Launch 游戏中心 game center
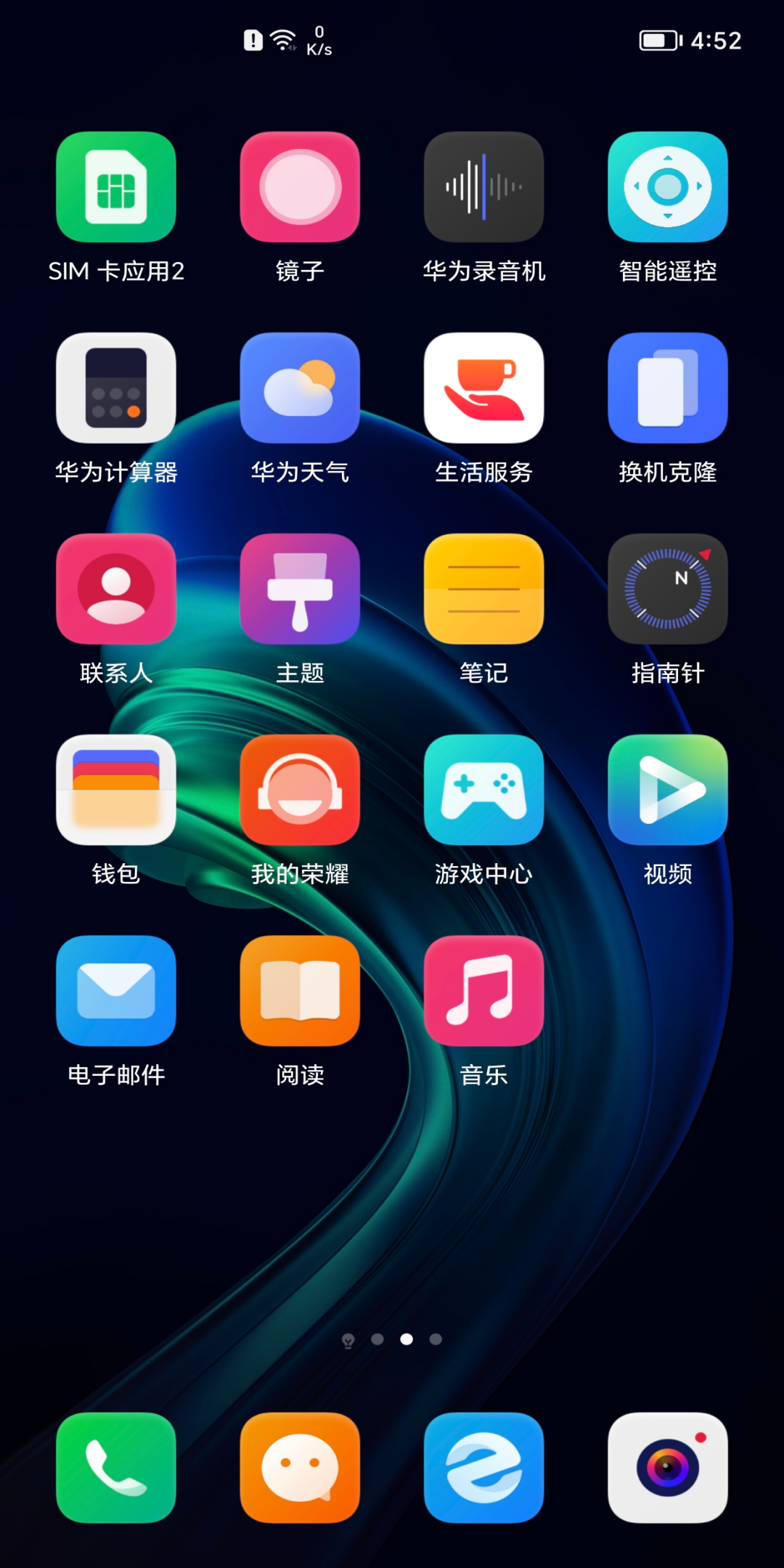Screen dimensions: 784x1568 tap(483, 790)
